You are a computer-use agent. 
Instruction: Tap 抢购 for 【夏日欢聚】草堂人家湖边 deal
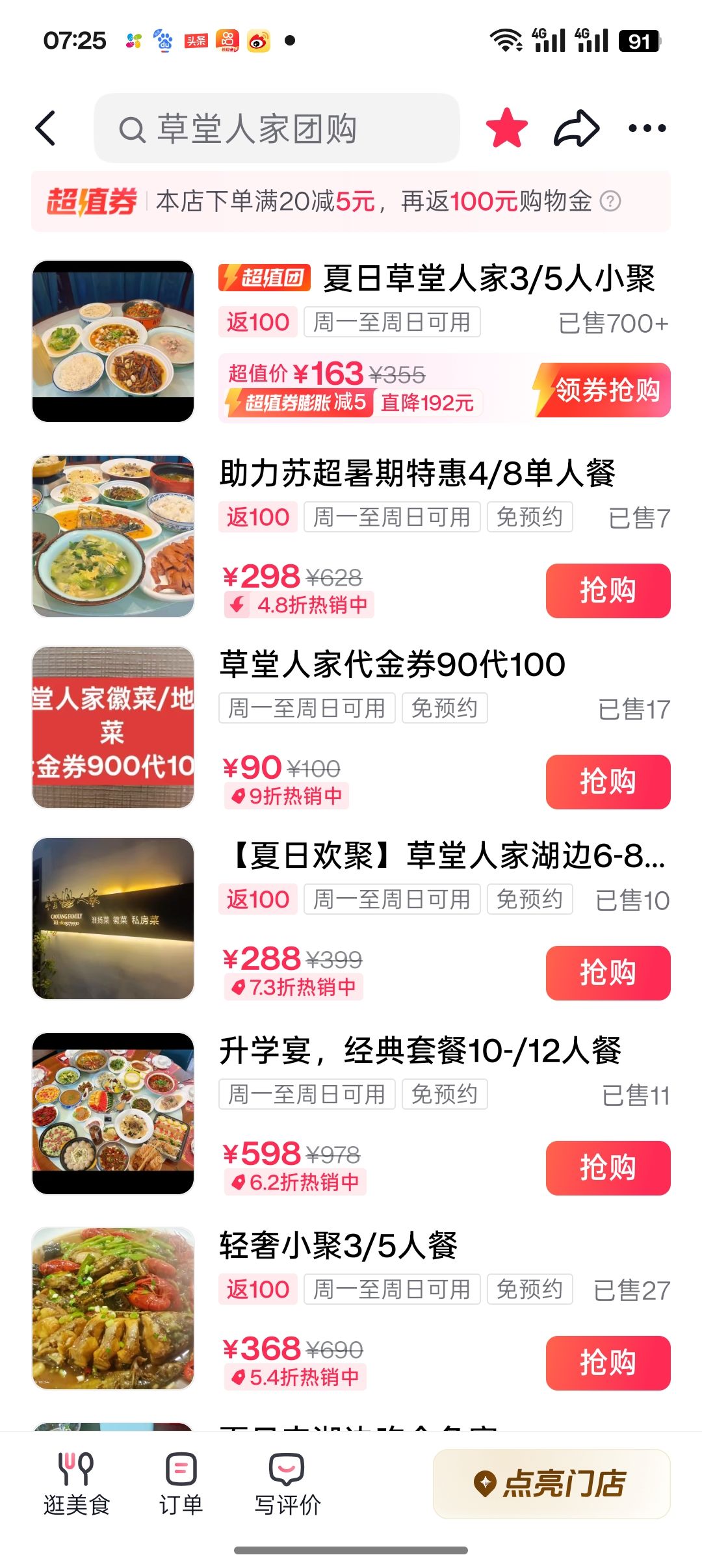pos(608,973)
